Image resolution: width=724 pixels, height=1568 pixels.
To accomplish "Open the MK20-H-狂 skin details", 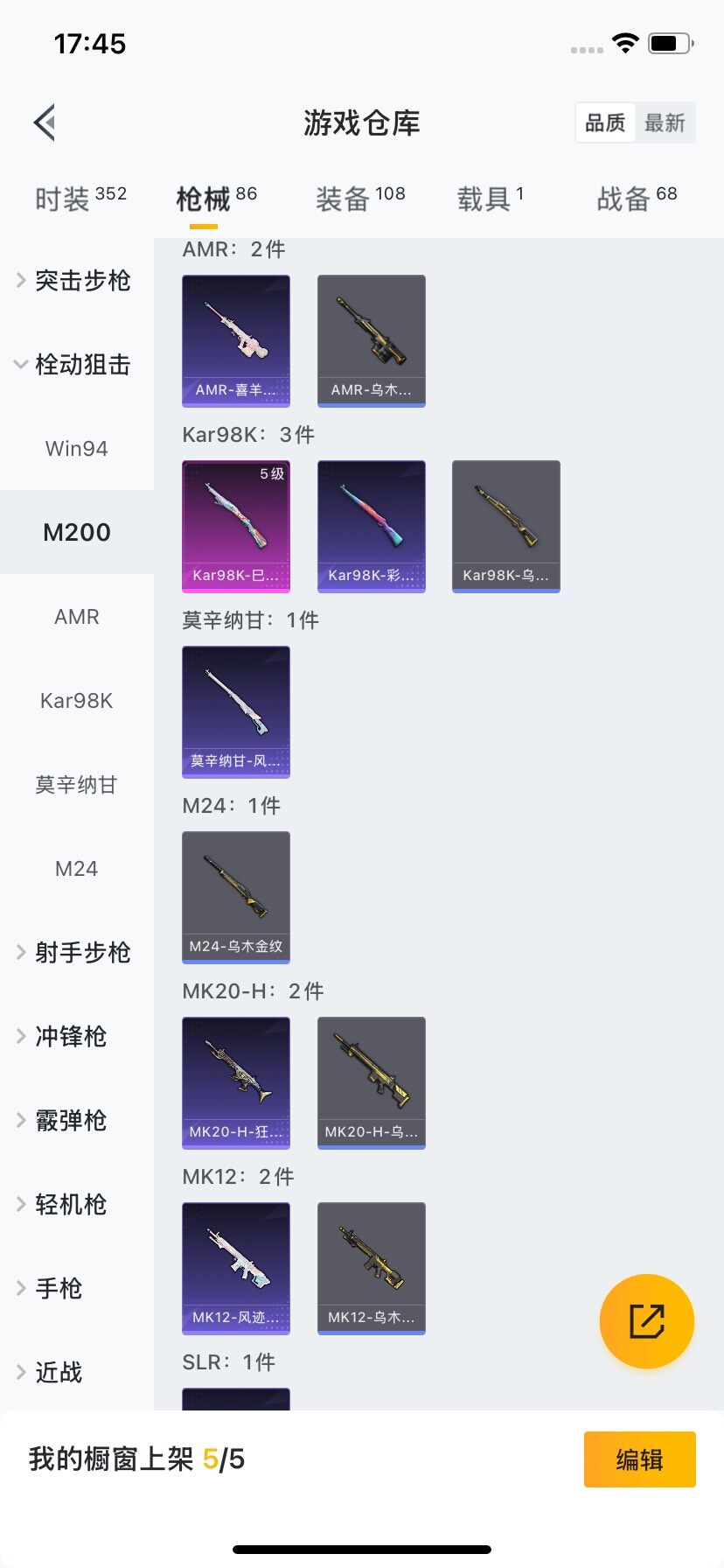I will pos(235,1082).
